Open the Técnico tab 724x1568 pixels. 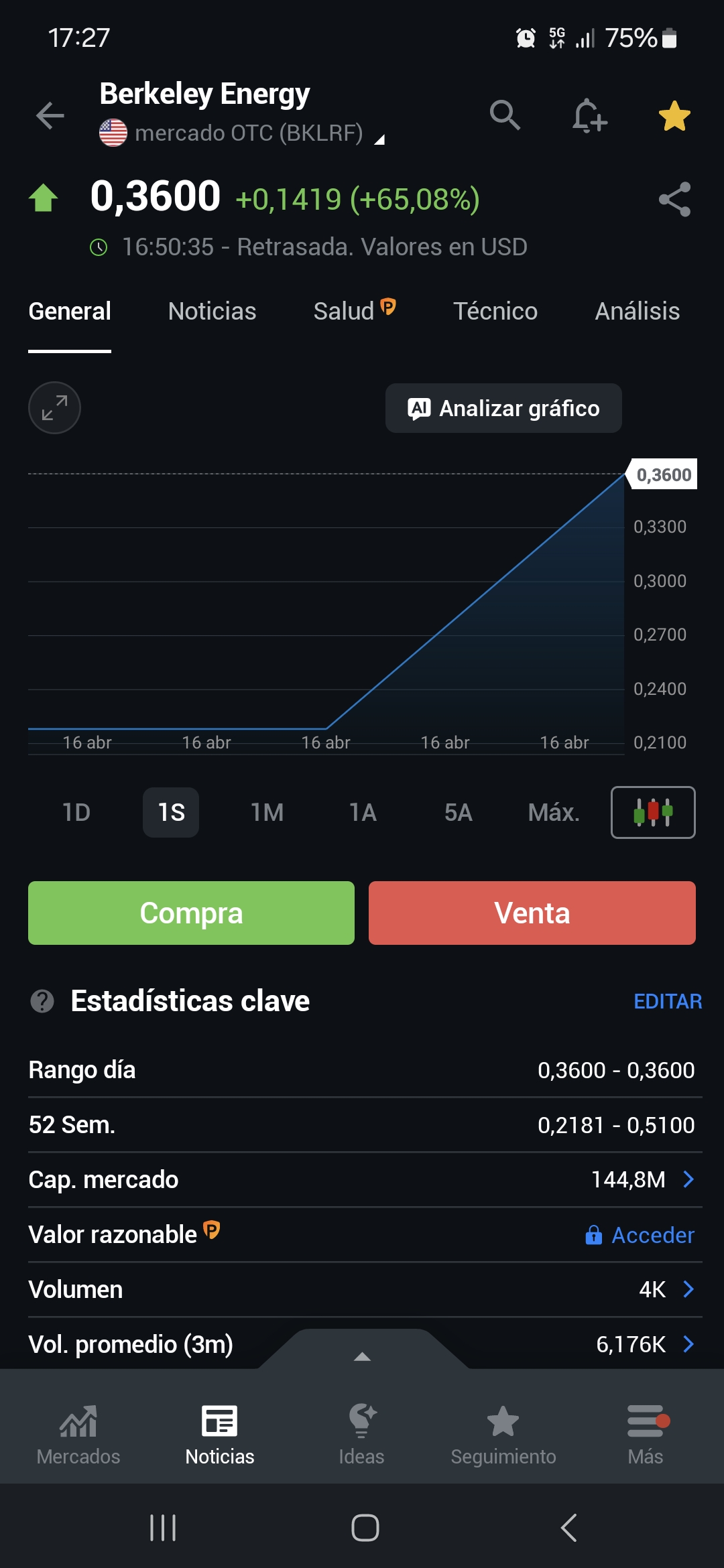tap(495, 312)
